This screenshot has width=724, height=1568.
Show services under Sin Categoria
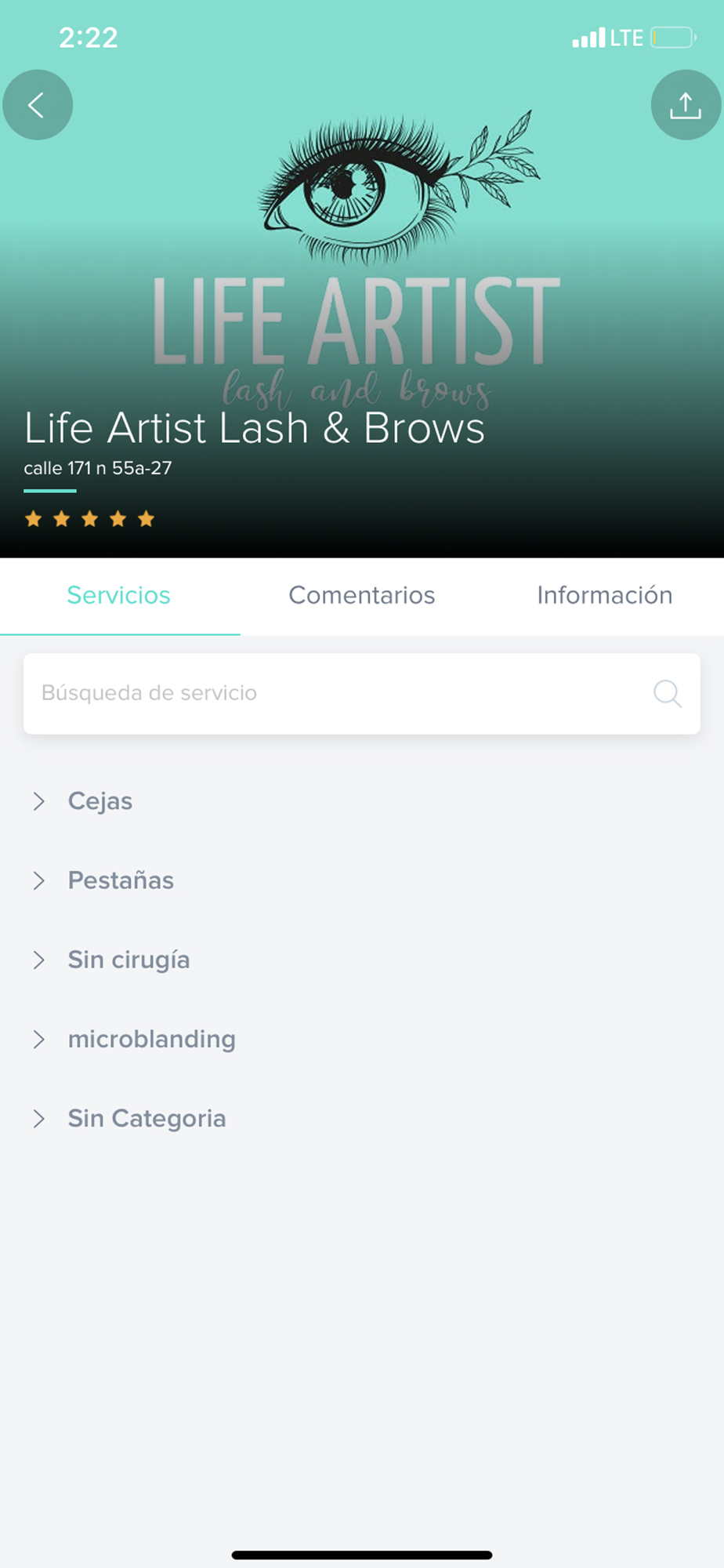pos(362,1118)
